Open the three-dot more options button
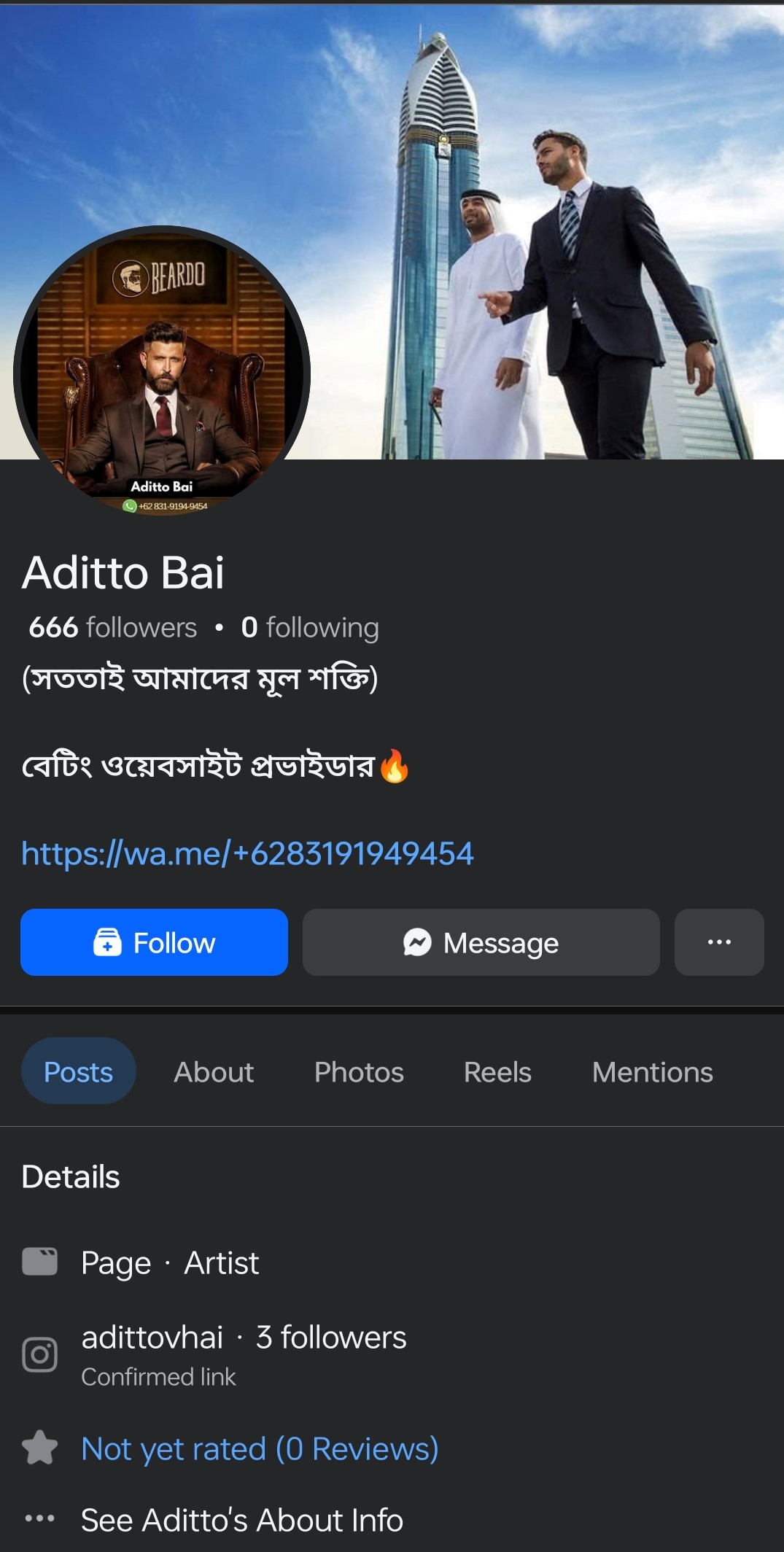This screenshot has width=784, height=1552. 718,942
